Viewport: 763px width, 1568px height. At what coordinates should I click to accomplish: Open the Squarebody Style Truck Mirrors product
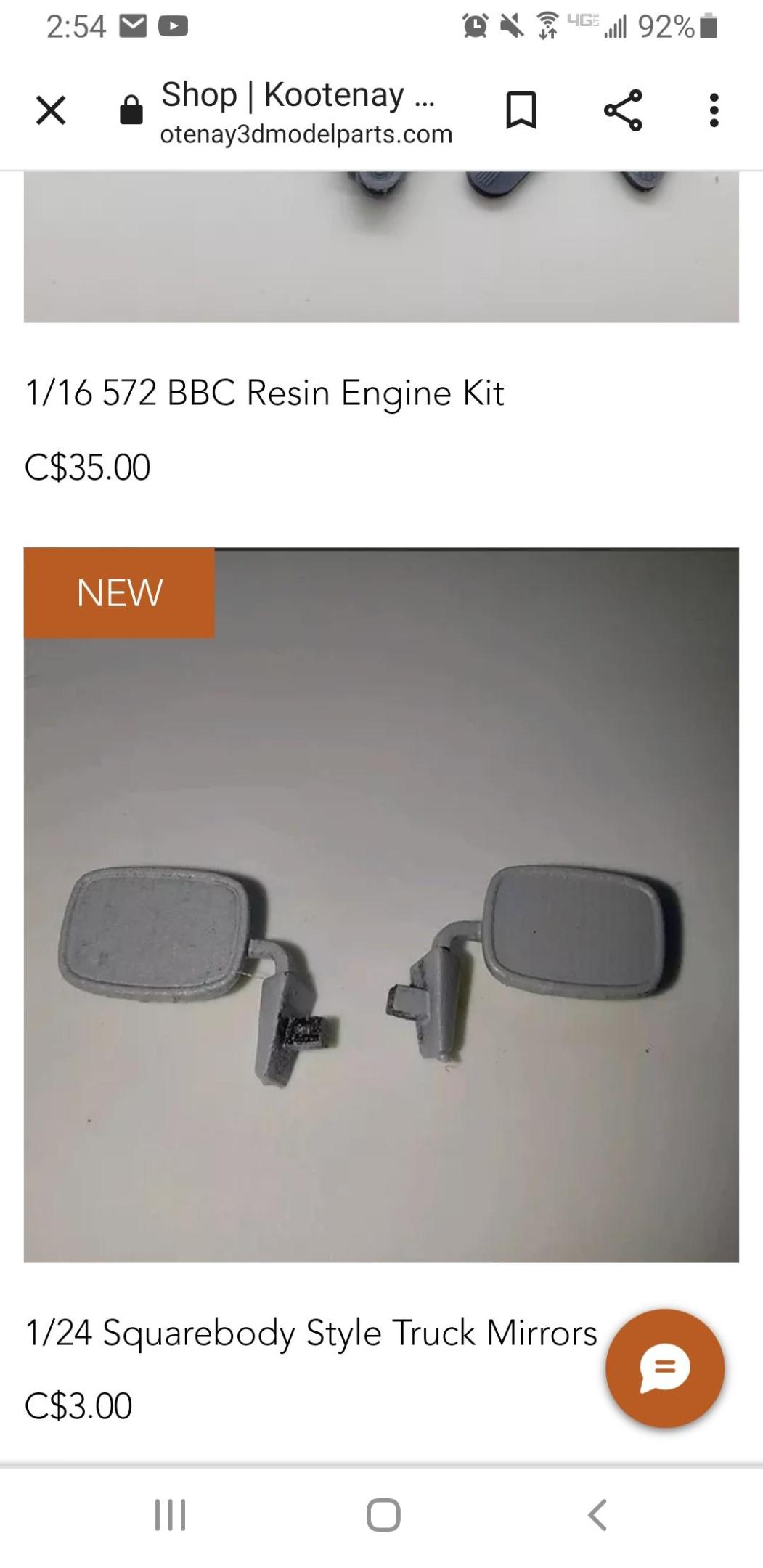(311, 1333)
